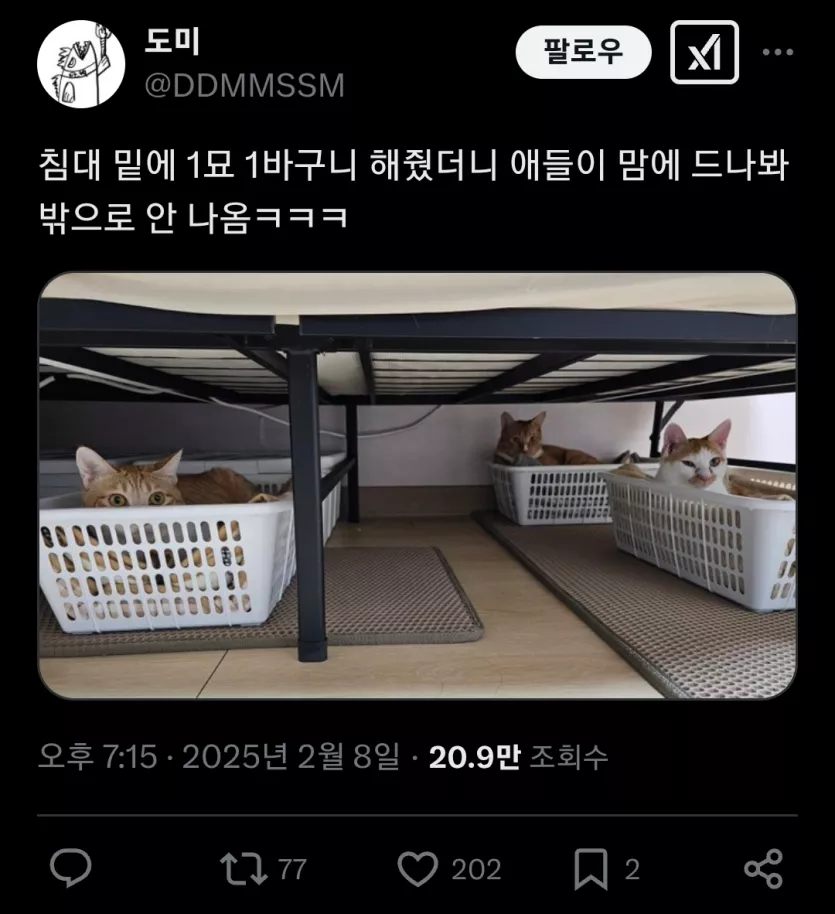835x914 pixels.
Task: Bookmark this post
Action: click(590, 869)
